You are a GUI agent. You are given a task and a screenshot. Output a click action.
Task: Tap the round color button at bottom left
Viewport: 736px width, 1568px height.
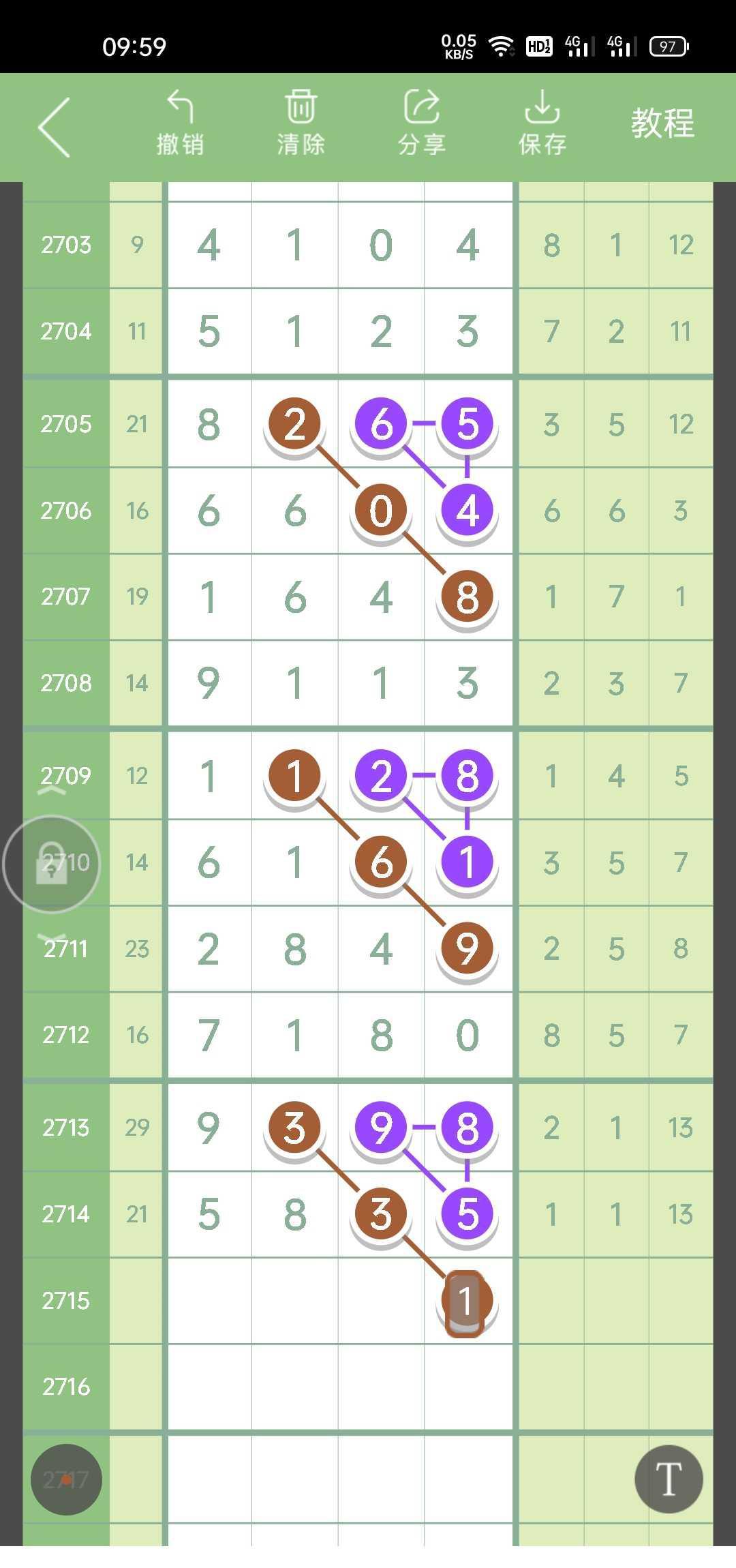(x=66, y=1479)
